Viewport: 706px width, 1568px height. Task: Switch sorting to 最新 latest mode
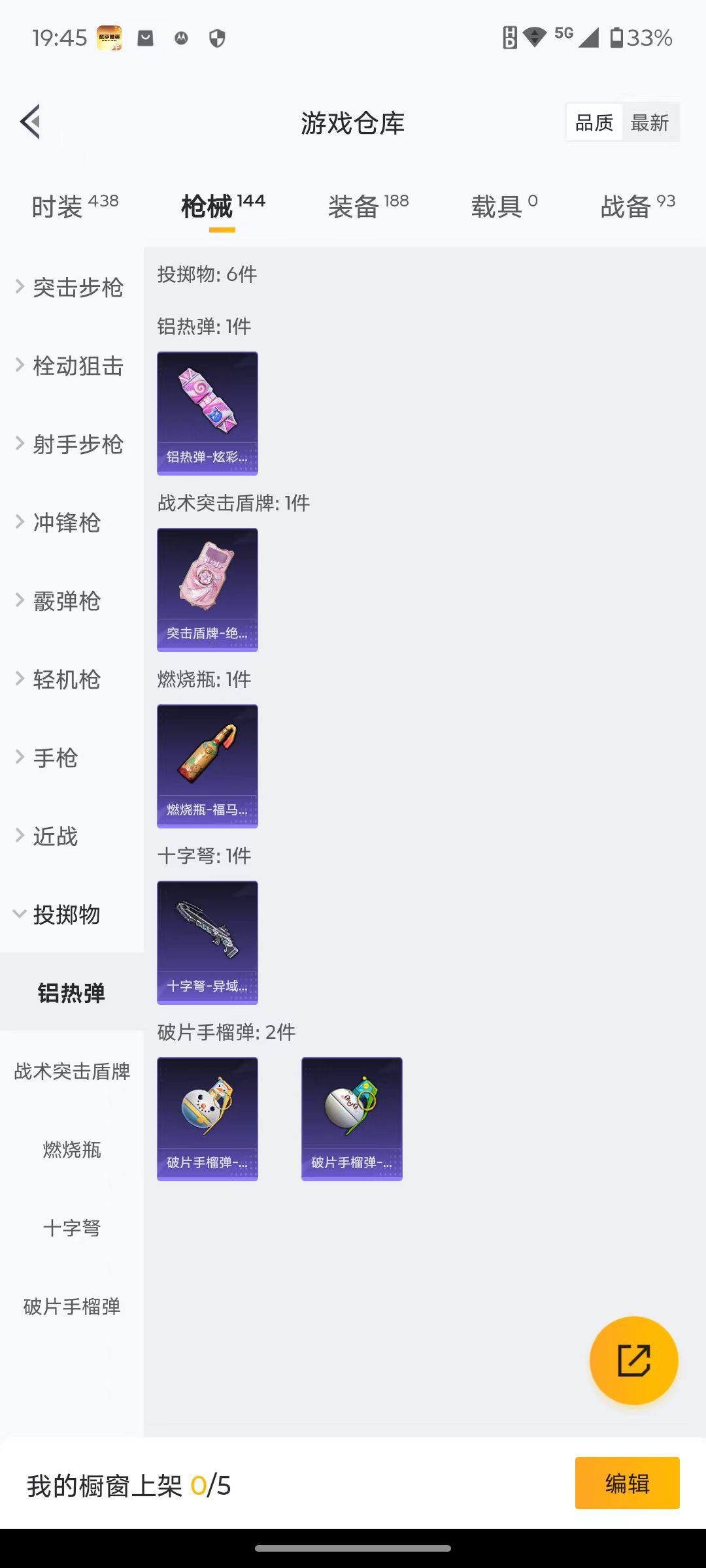click(650, 122)
